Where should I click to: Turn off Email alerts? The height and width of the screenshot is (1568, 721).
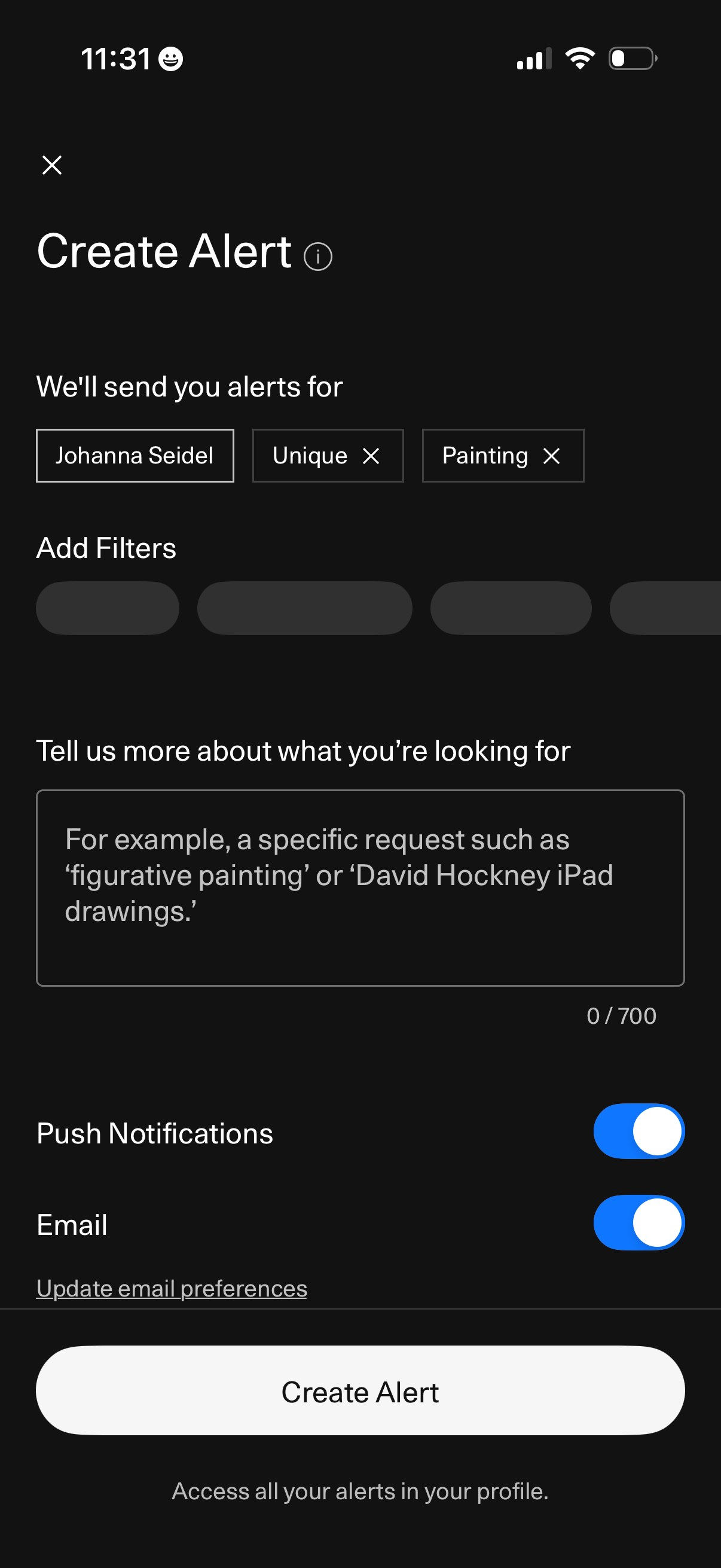click(639, 1224)
